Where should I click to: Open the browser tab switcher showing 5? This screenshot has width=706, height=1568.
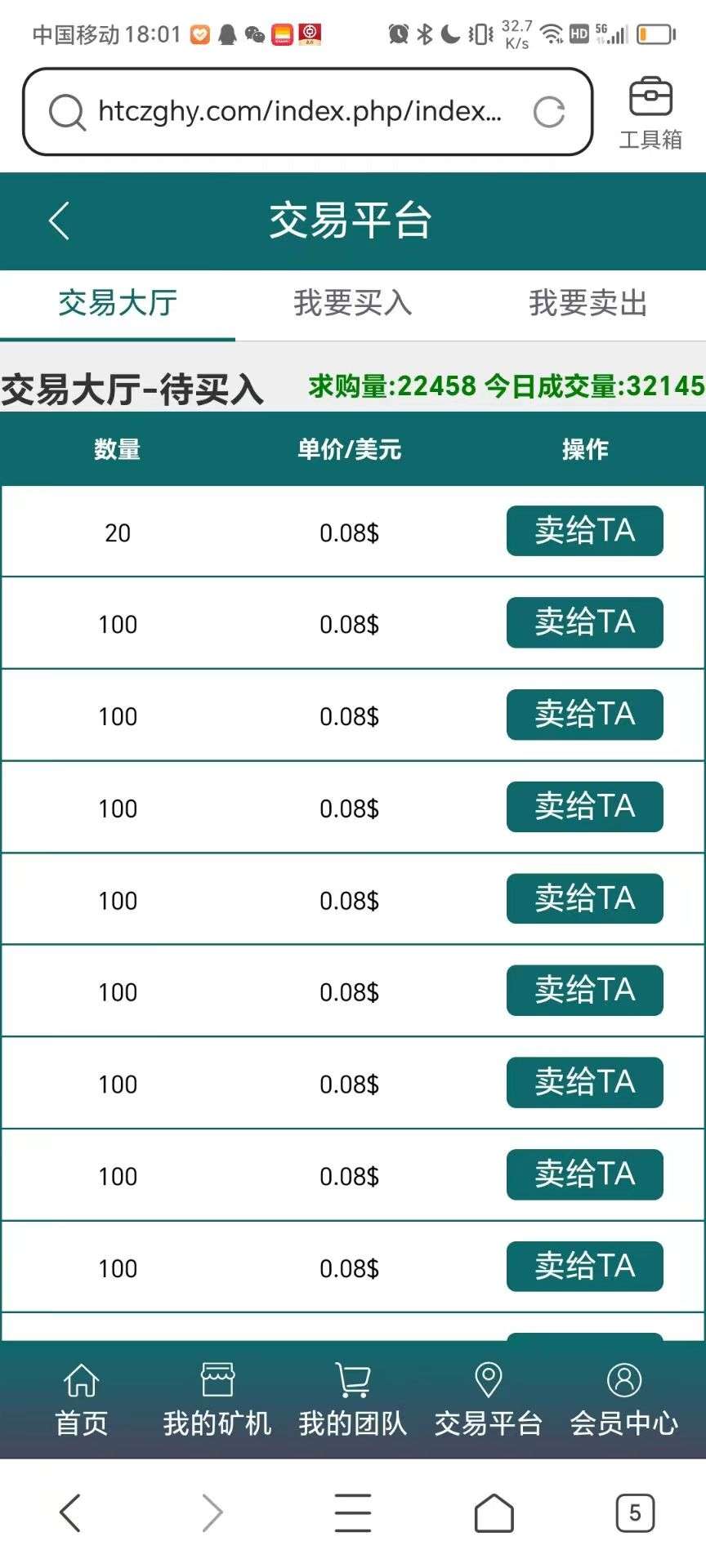point(635,1513)
